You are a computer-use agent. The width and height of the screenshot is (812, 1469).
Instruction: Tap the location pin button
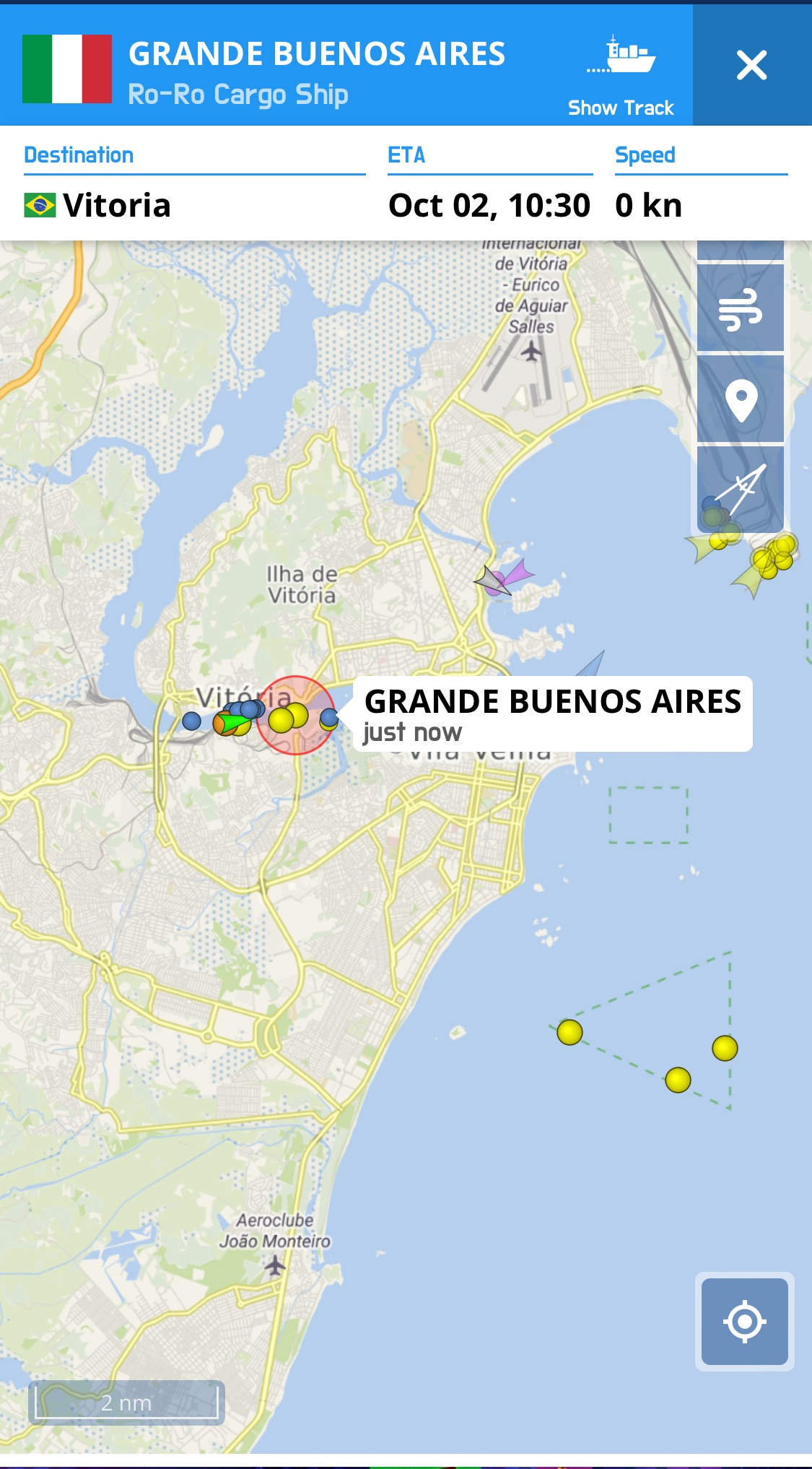tap(741, 399)
